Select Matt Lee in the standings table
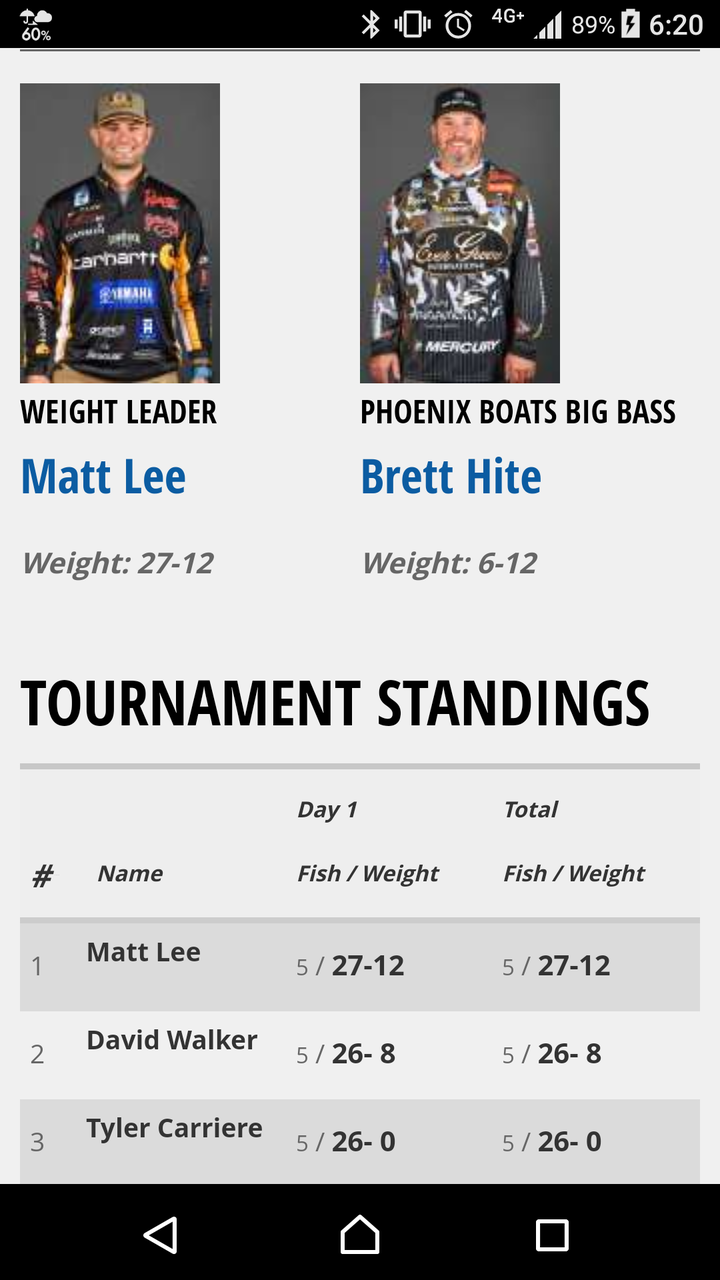The image size is (720, 1280). (x=144, y=953)
